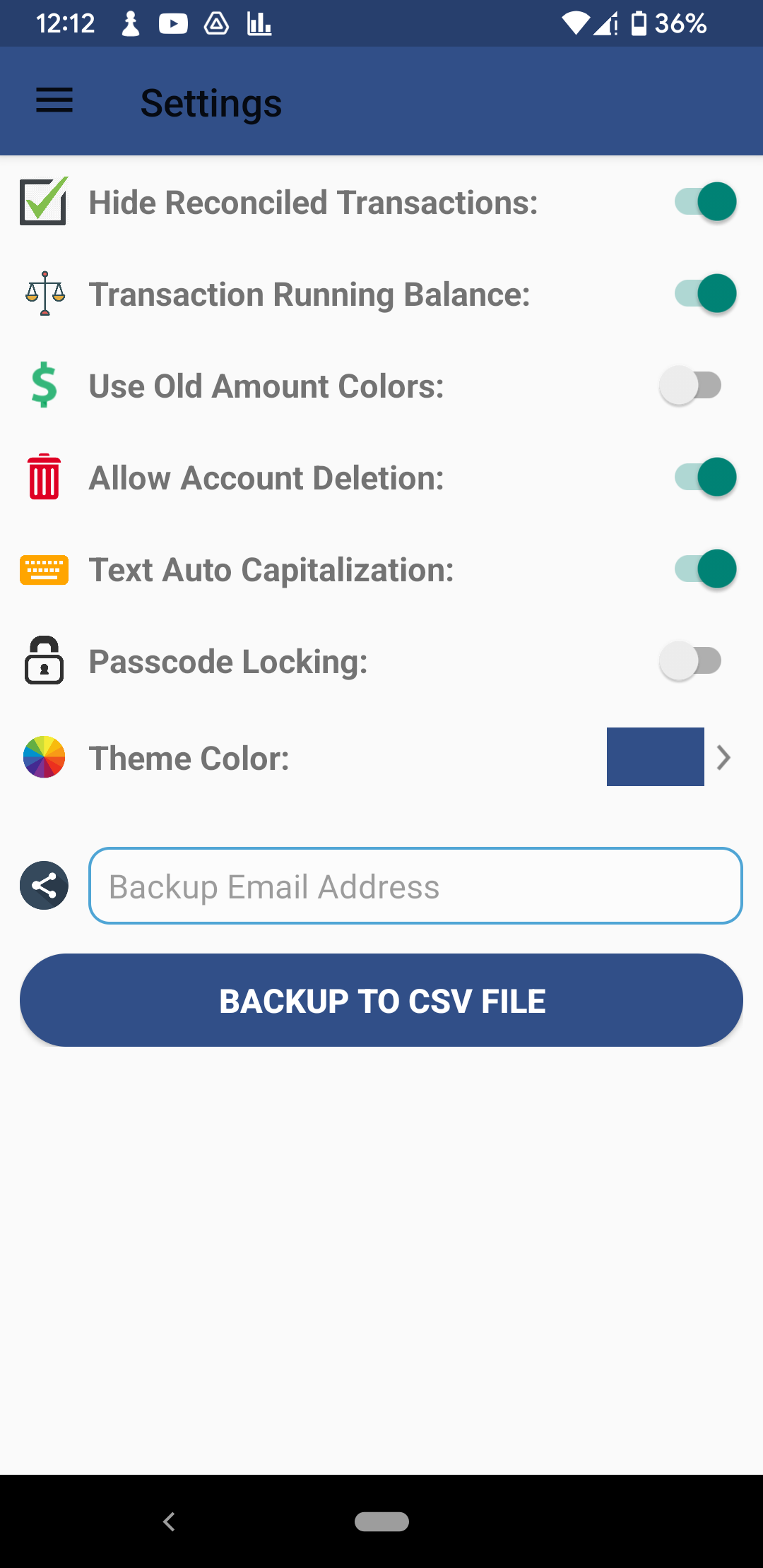Switch off Allow Account Deletion

coord(704,477)
